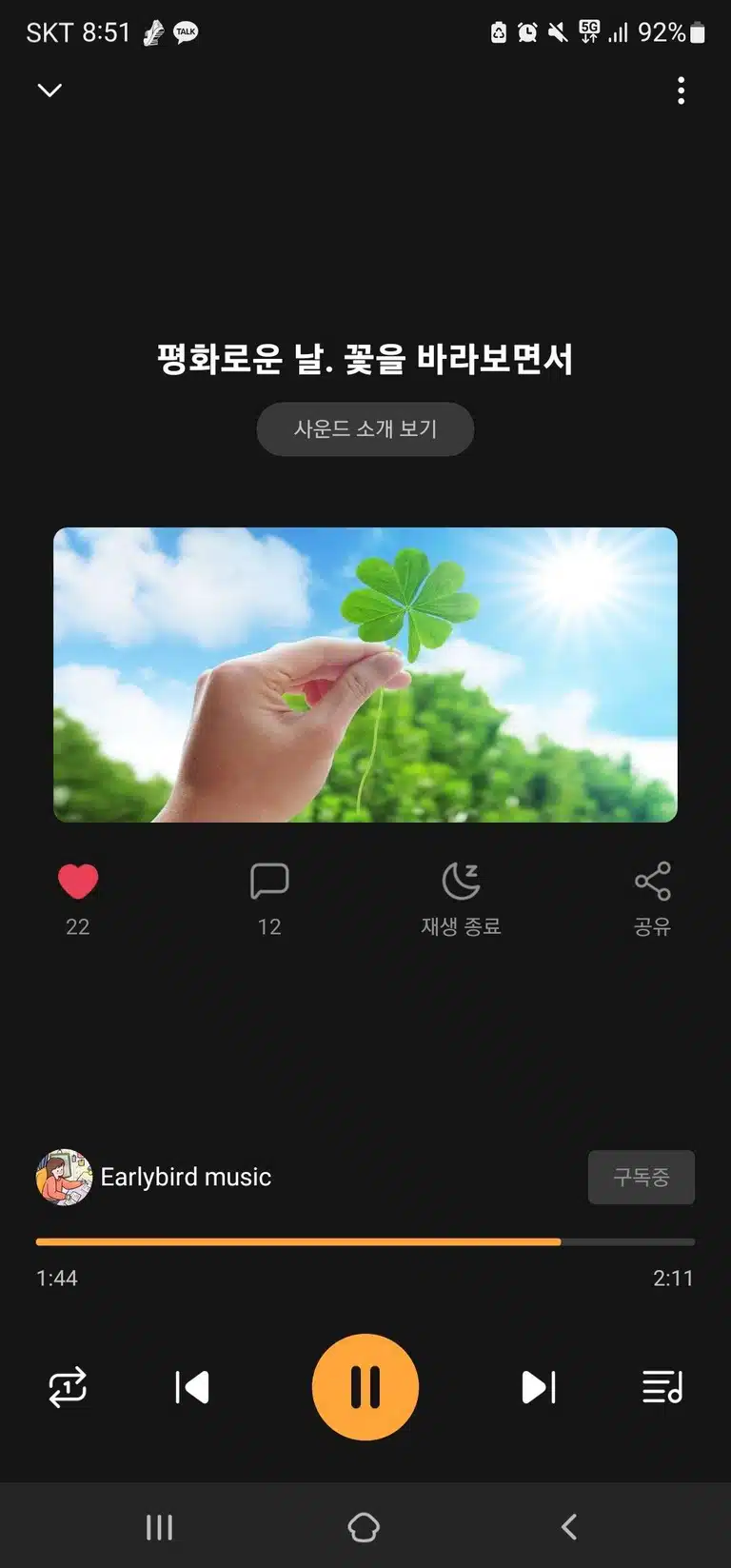Toggle the repeat-one mode
731x1568 pixels.
[68, 1387]
